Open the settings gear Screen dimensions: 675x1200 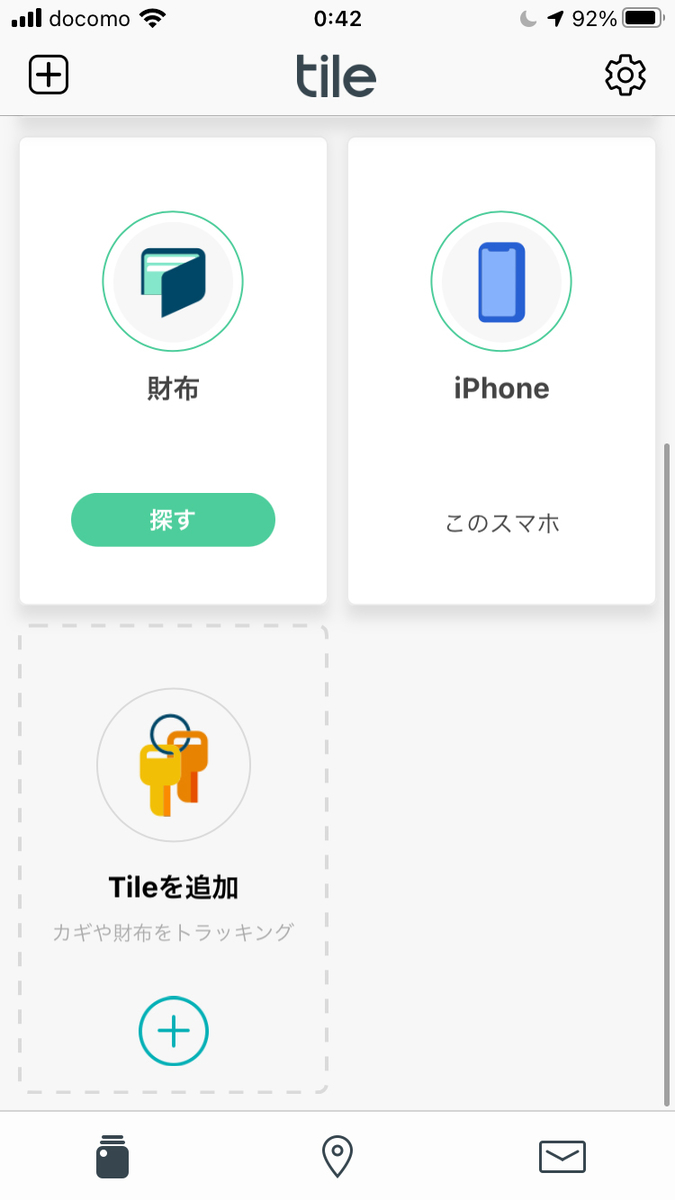click(626, 75)
